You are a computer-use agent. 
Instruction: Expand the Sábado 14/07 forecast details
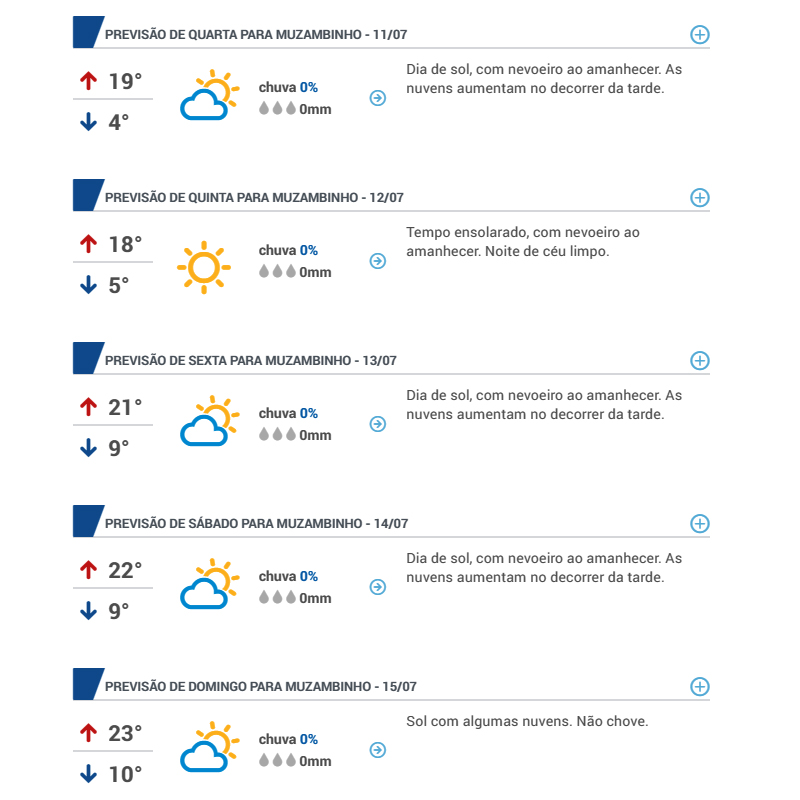pos(700,524)
